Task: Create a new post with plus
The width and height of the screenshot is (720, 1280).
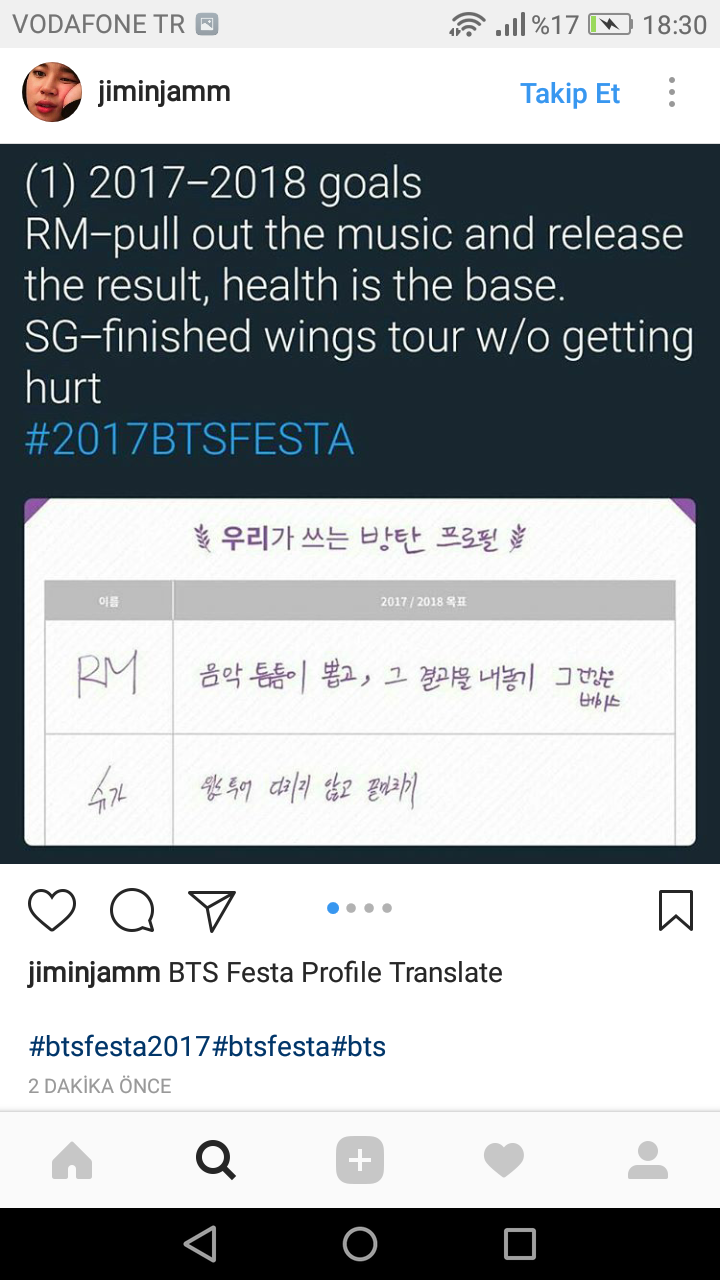Action: point(360,1160)
